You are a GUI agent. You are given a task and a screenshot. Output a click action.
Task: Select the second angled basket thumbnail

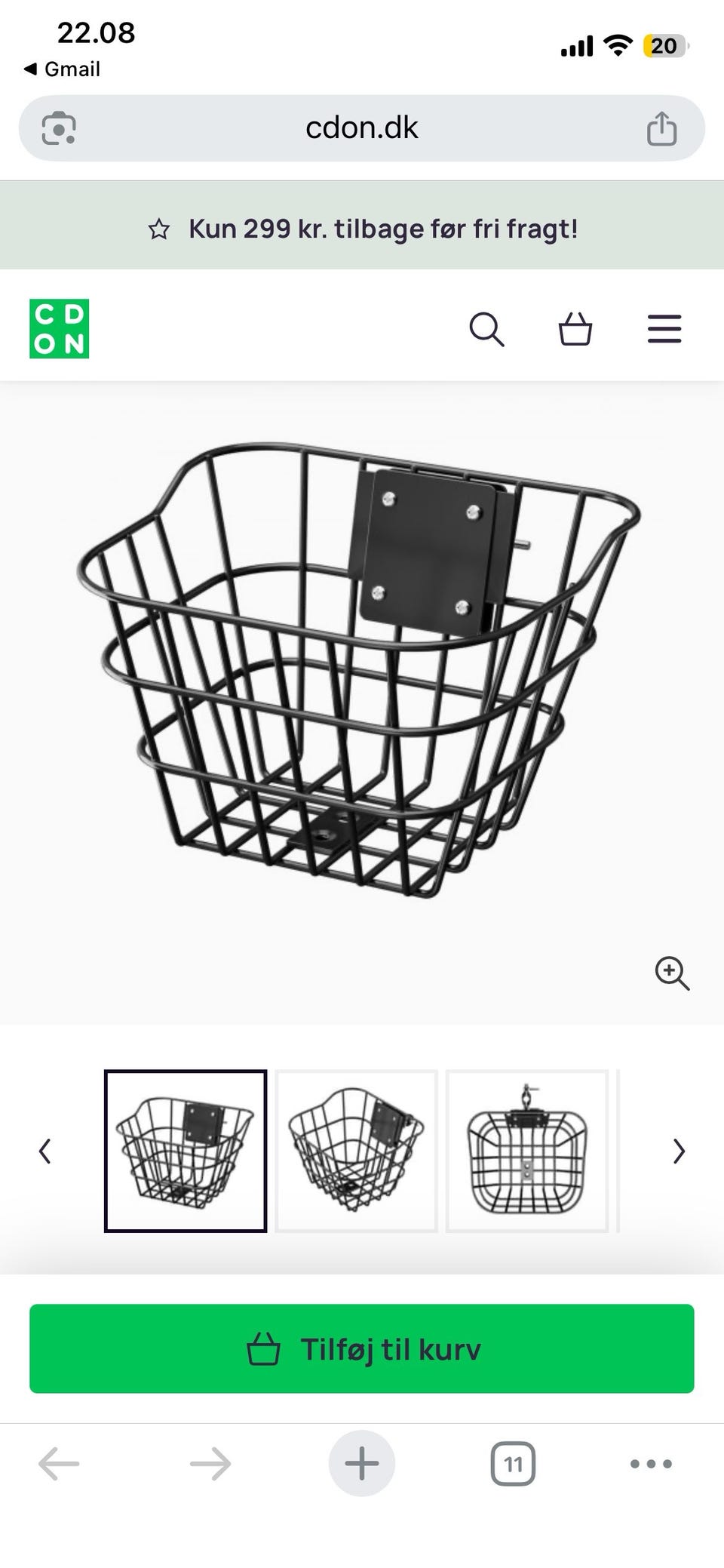point(357,1151)
